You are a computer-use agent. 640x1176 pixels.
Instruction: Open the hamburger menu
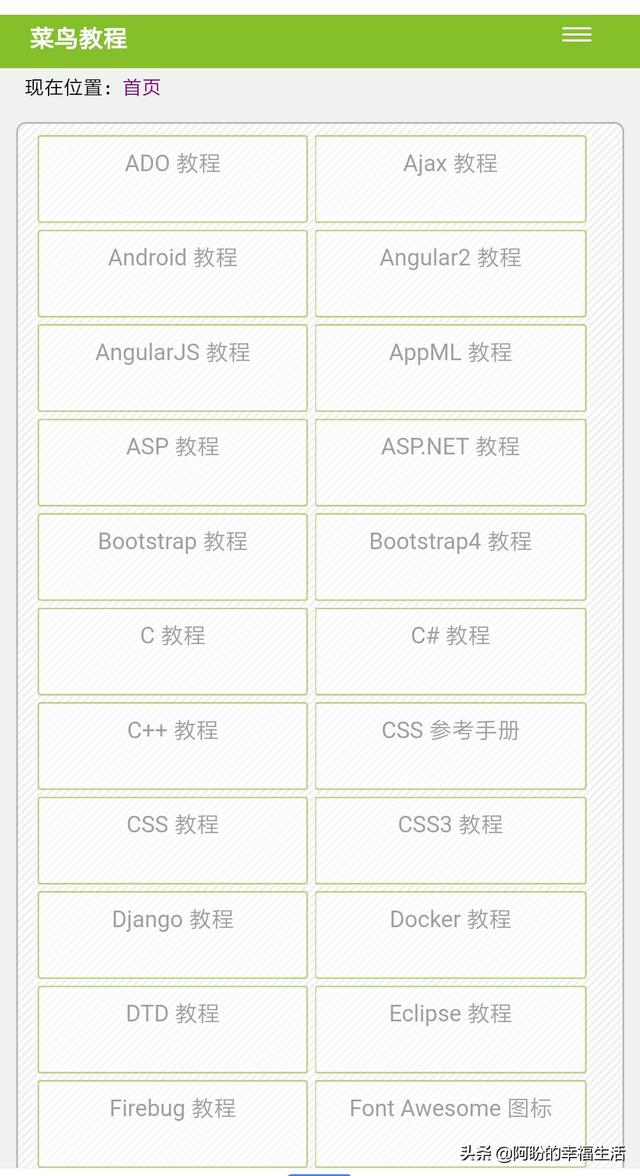[x=576, y=34]
